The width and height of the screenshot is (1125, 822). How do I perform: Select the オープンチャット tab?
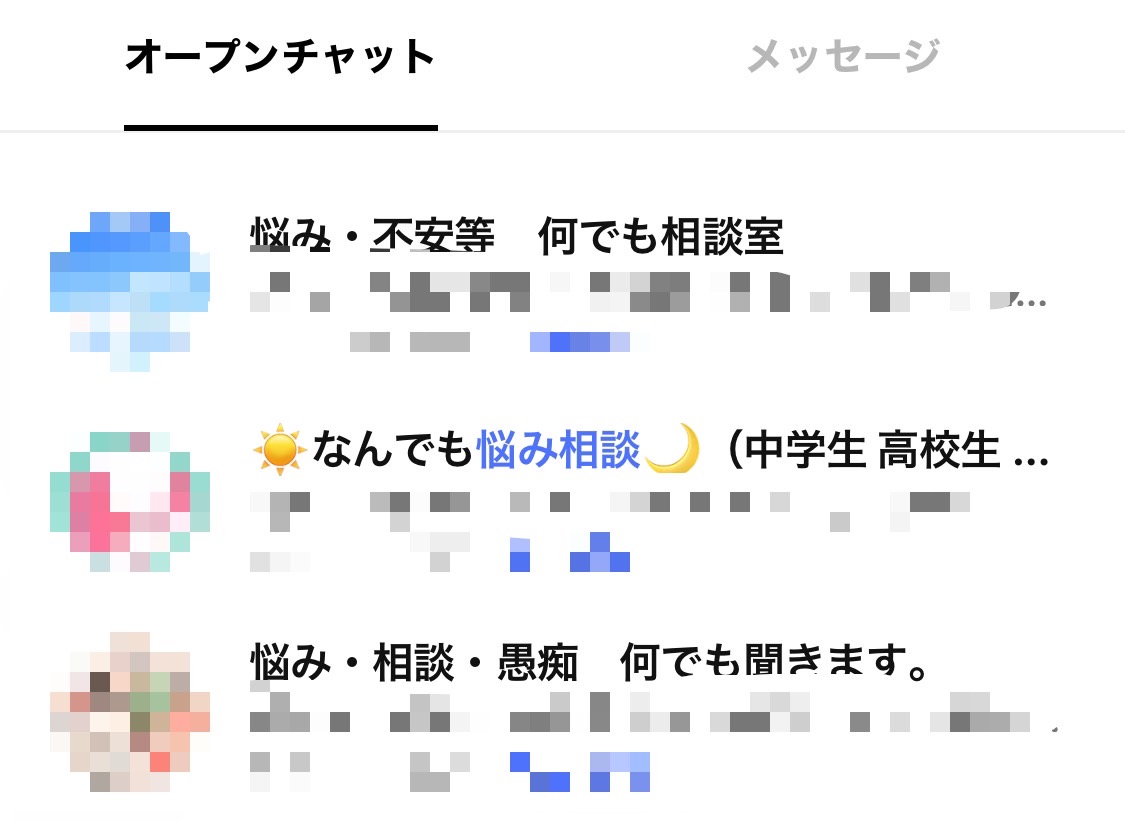pyautogui.click(x=280, y=57)
